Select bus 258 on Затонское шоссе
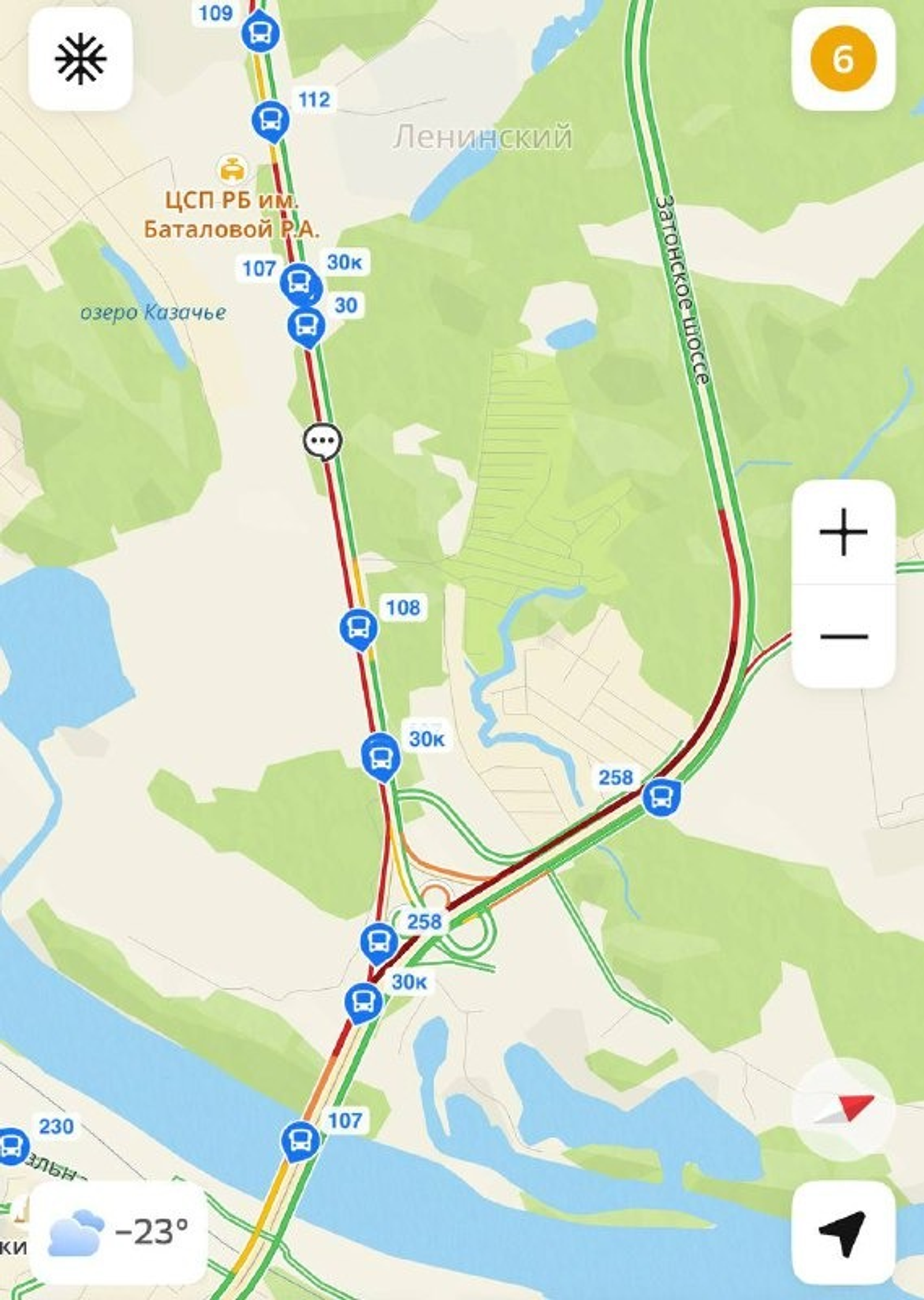This screenshot has width=924, height=1300. [661, 797]
